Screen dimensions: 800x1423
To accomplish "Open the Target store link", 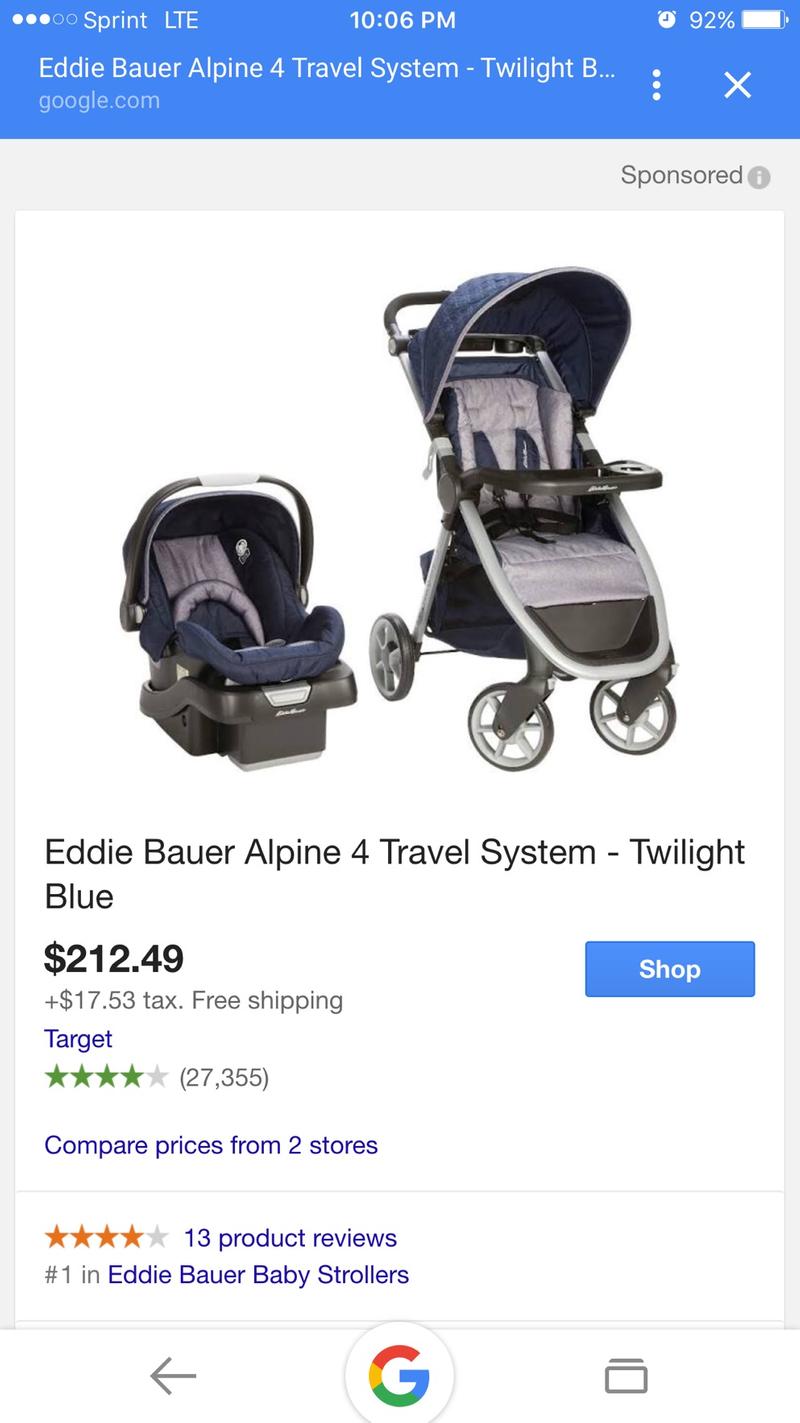I will [x=78, y=1039].
